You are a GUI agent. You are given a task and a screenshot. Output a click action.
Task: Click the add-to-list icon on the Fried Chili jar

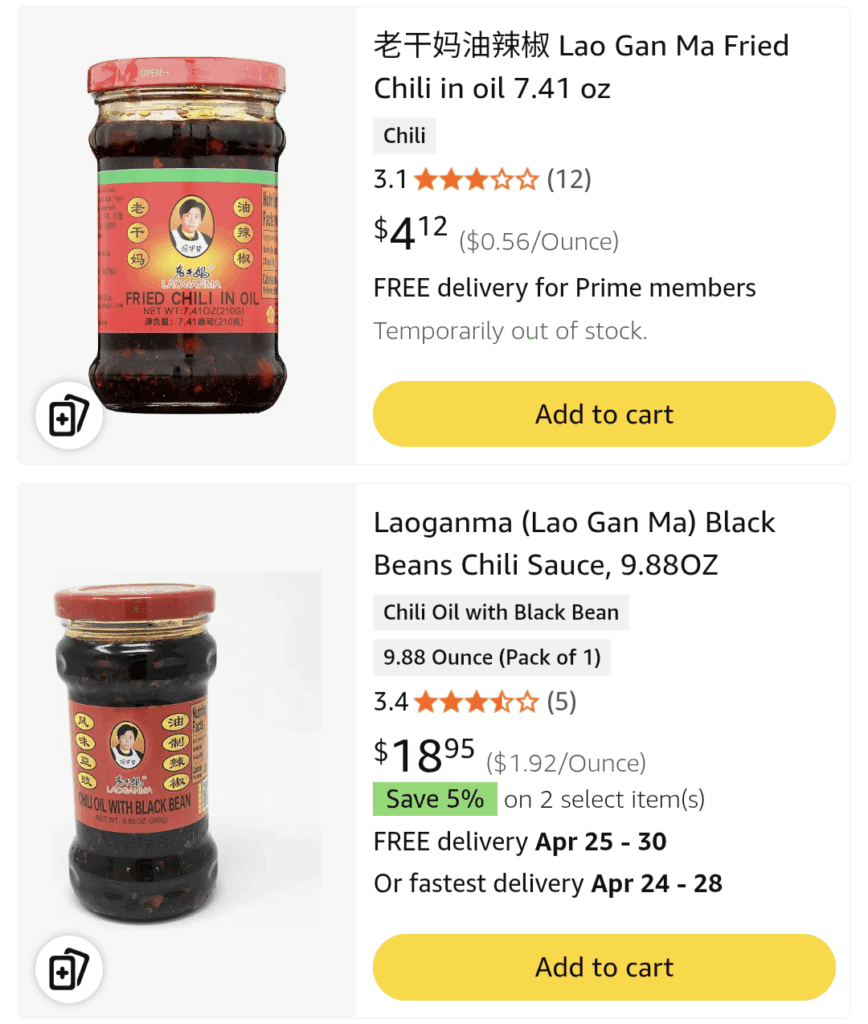pos(68,414)
